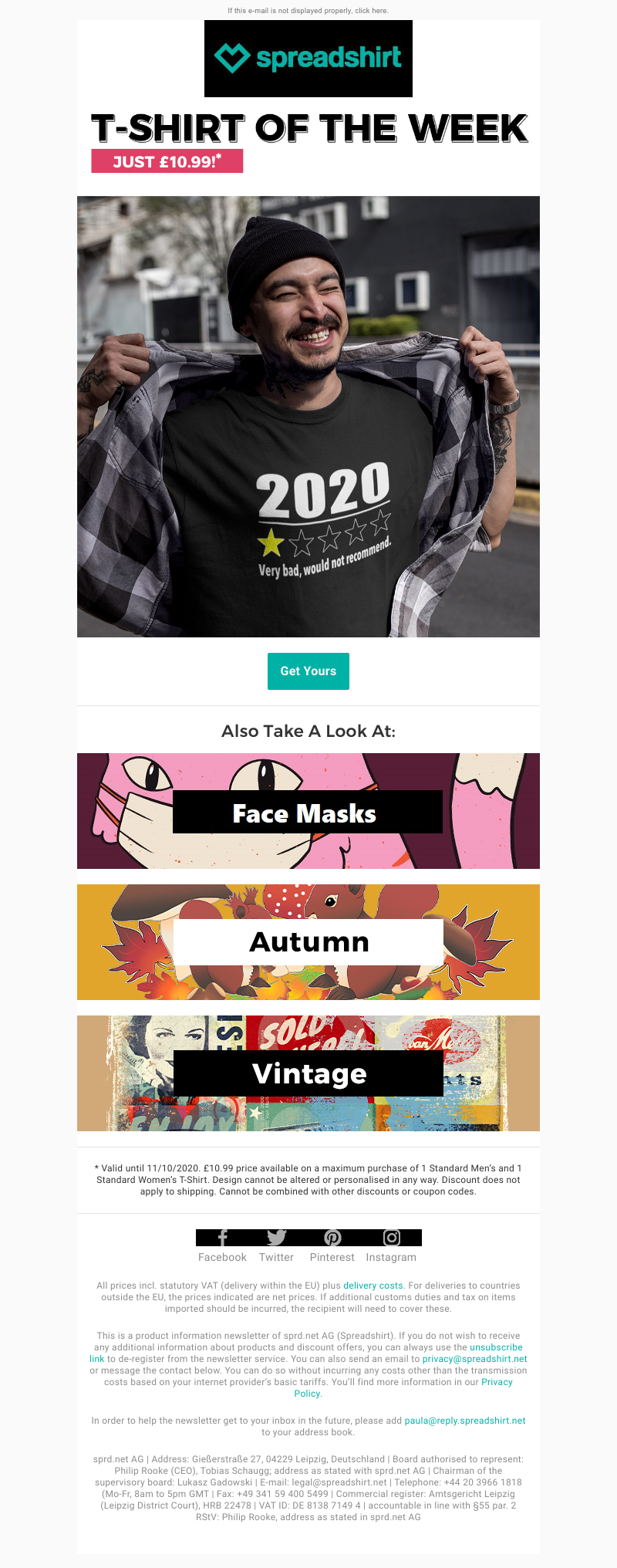The image size is (617, 1568).
Task: Open the delivery costs link
Action: click(x=373, y=1286)
